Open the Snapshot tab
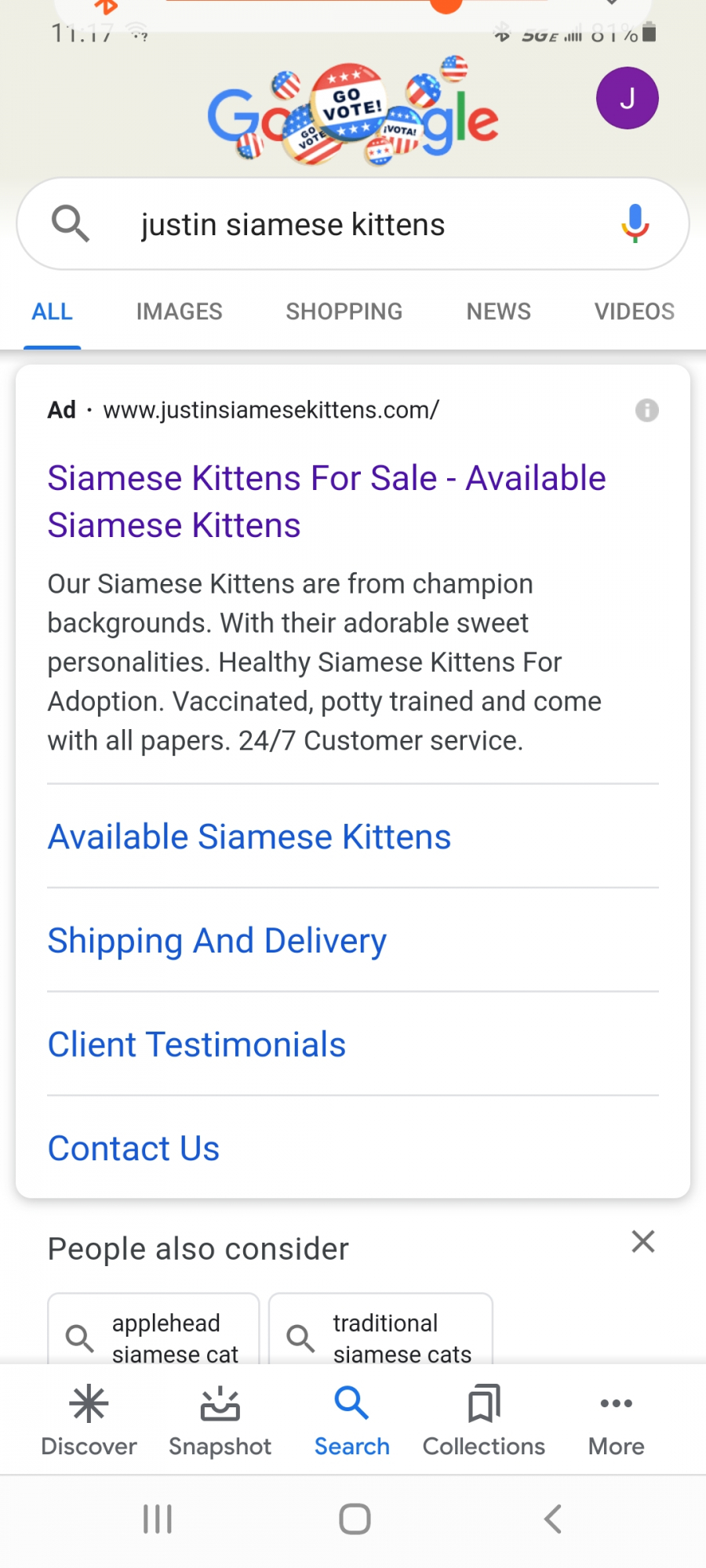Viewport: 706px width, 1568px height. [220, 1421]
